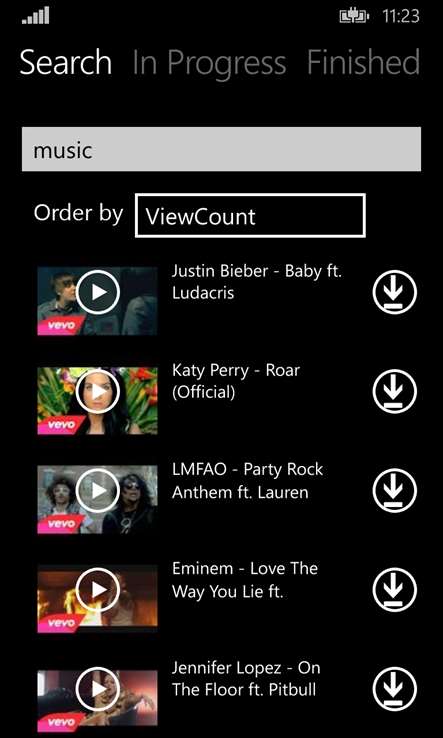Download Eminem - Love The Way You Lie
Viewport: 443px width, 738px height.
click(x=395, y=590)
